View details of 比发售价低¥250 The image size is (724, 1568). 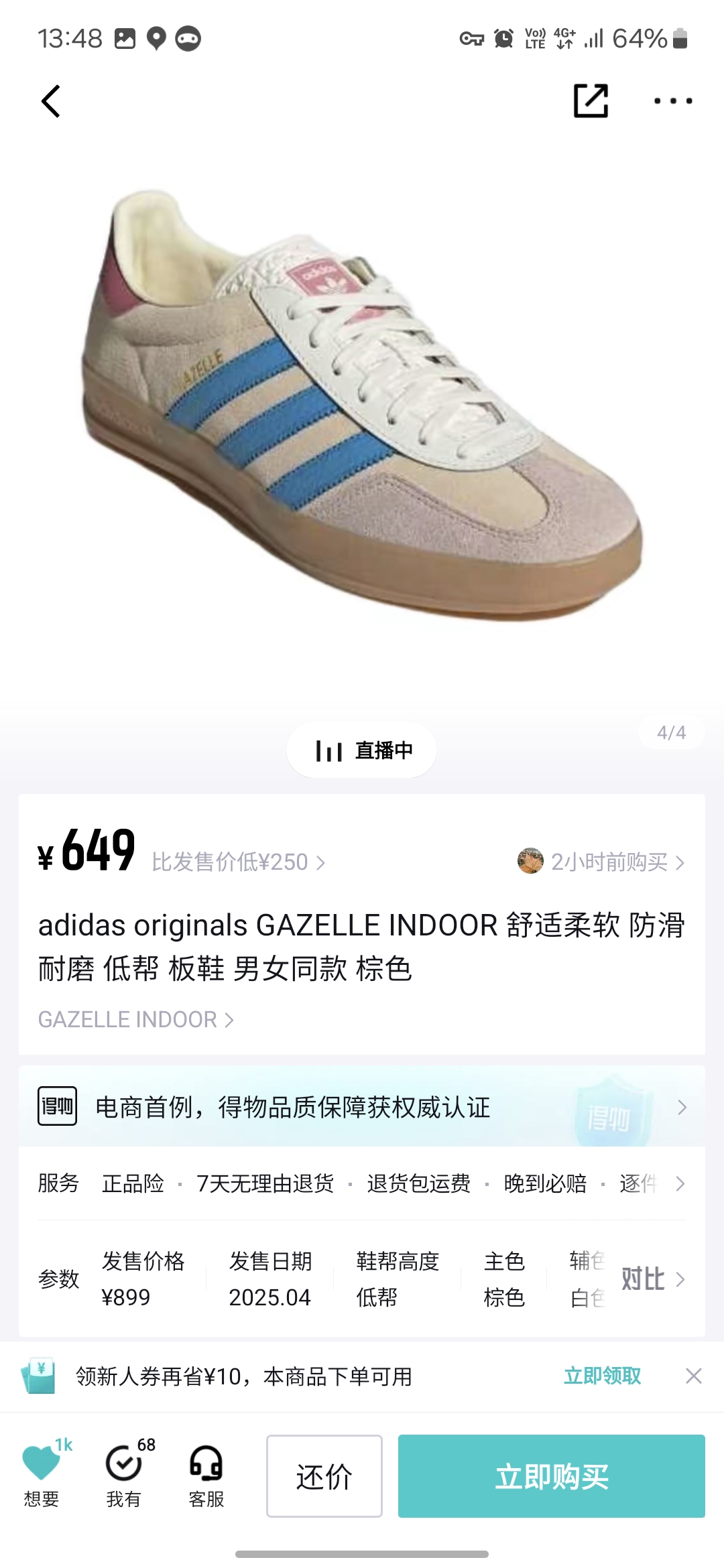coord(238,862)
